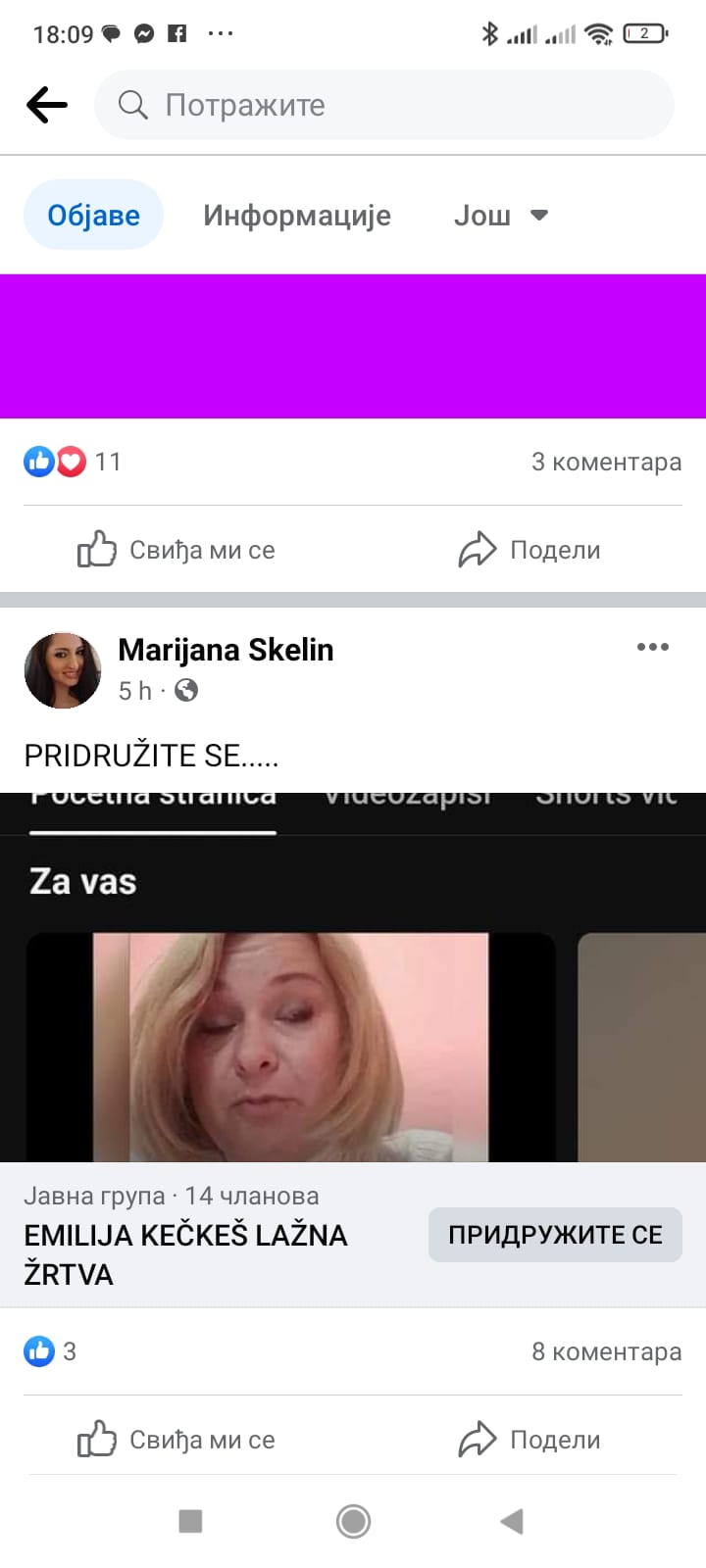
Task: Expand the Још dropdown
Action: 500,216
